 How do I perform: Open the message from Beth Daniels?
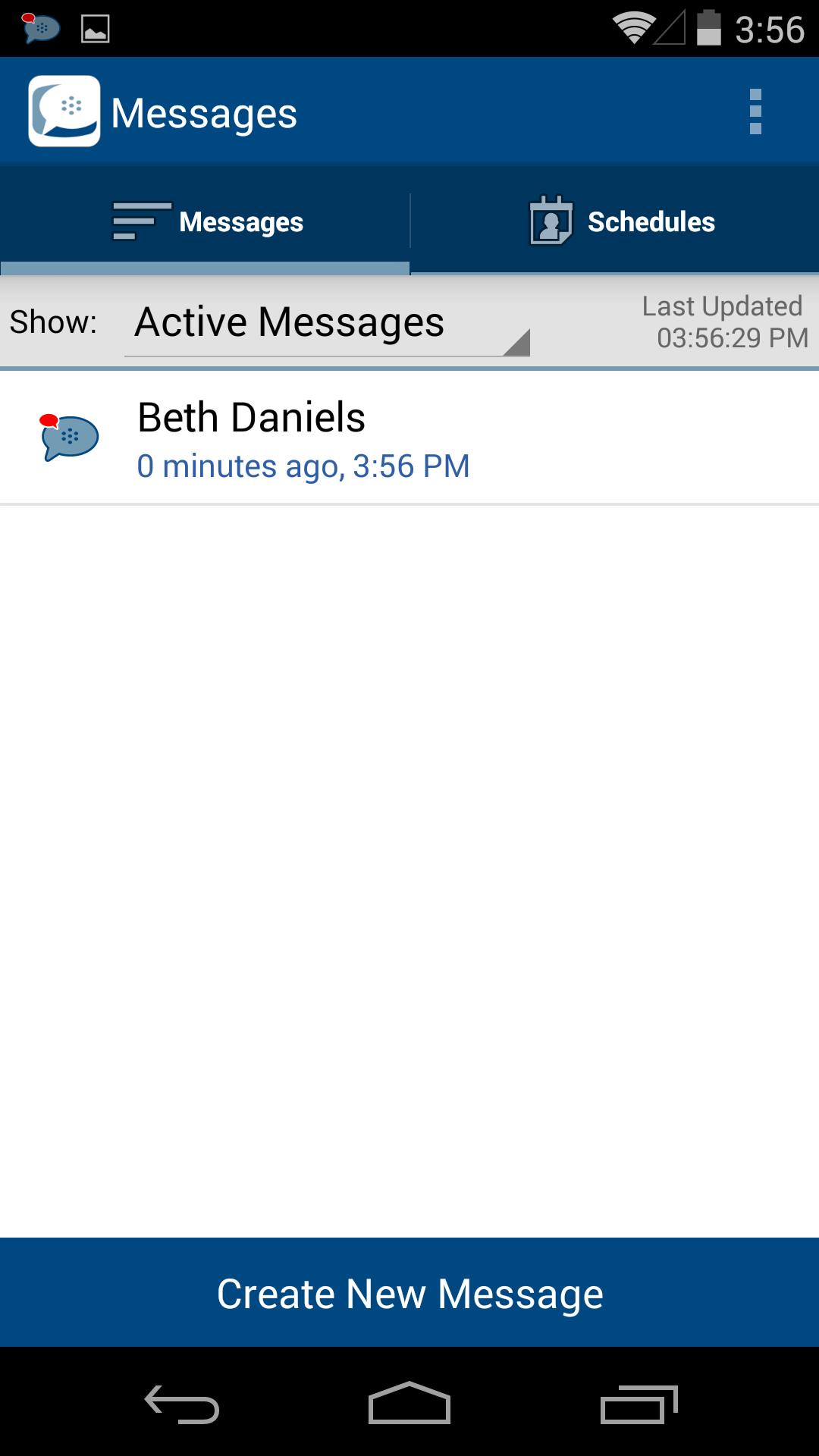click(x=409, y=438)
